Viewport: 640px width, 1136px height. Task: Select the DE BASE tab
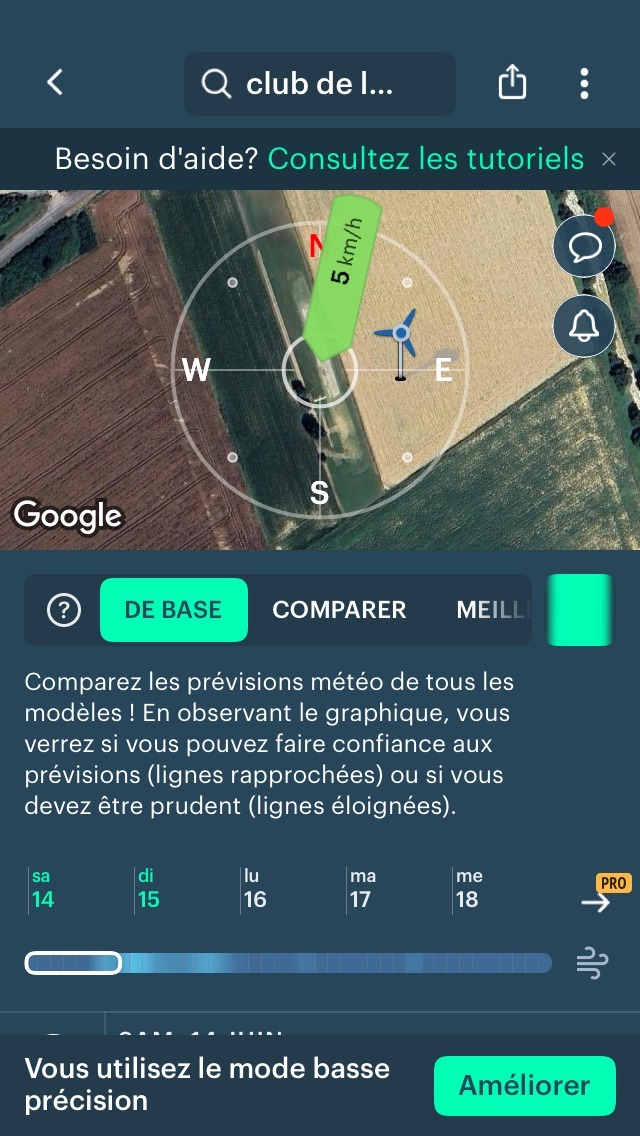pos(173,609)
